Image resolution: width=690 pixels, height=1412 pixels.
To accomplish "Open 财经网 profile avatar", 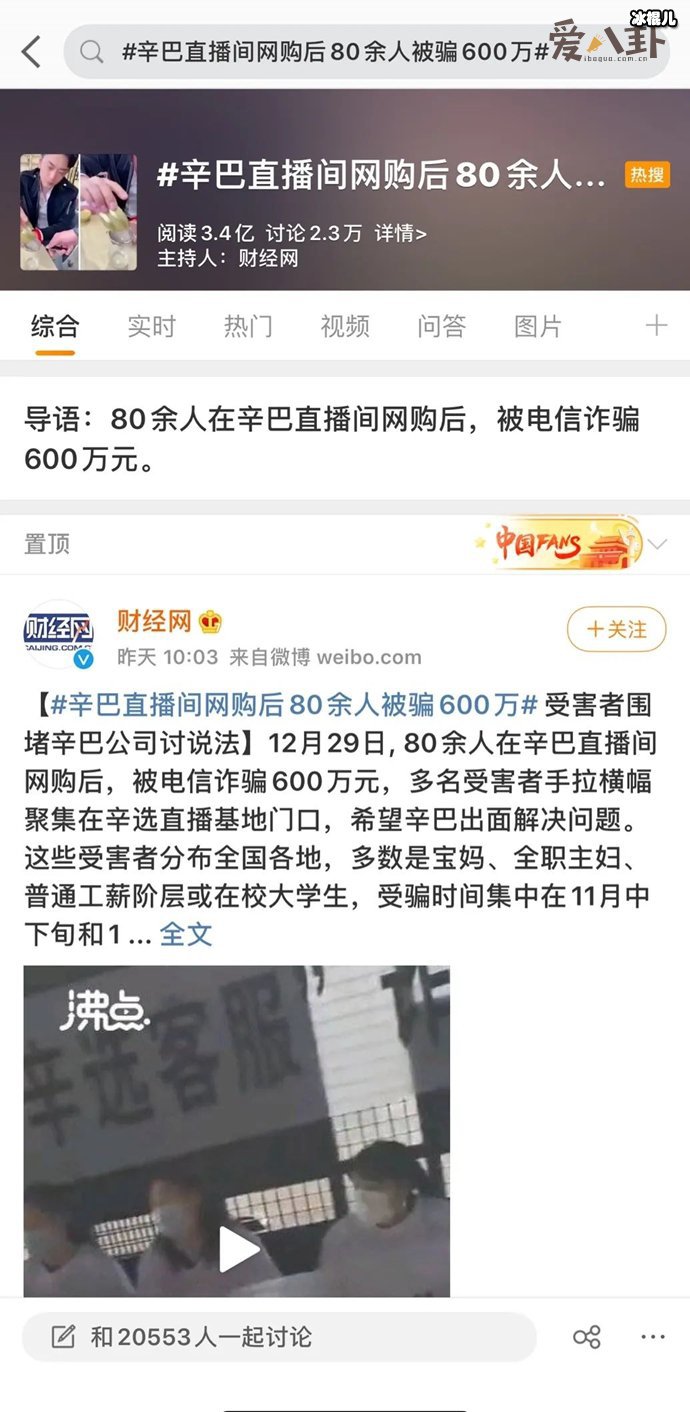I will [x=58, y=635].
